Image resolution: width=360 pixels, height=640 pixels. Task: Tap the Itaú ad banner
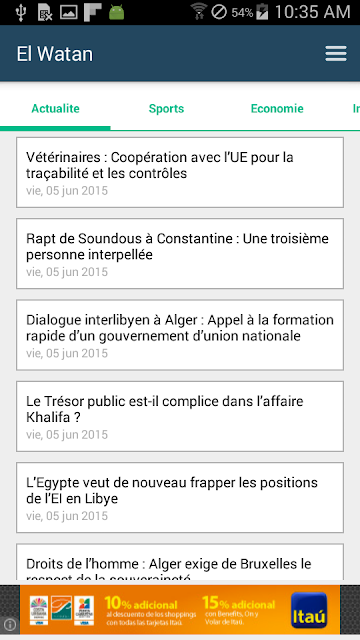(x=180, y=610)
